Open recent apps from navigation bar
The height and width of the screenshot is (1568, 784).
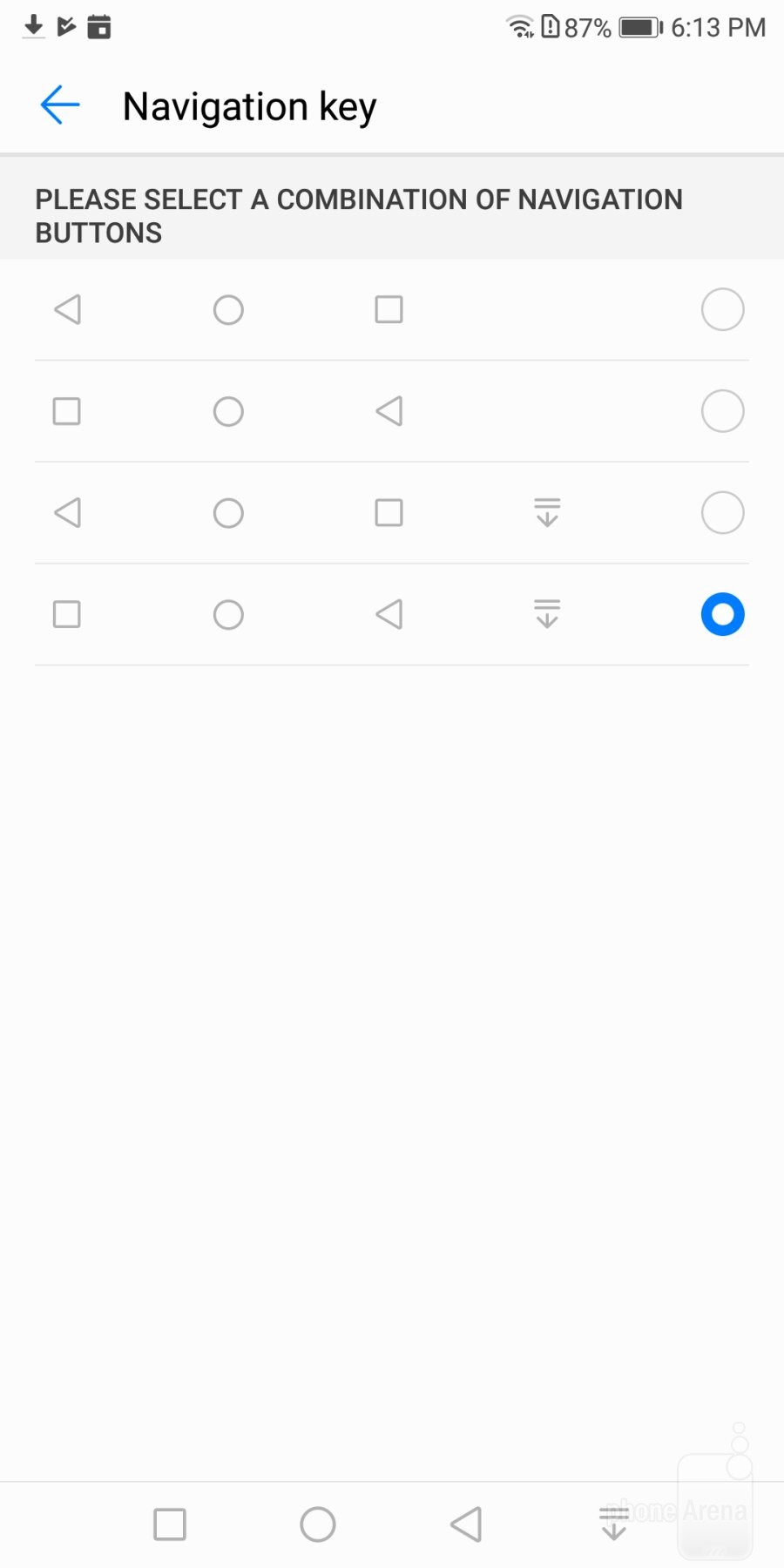(170, 1524)
